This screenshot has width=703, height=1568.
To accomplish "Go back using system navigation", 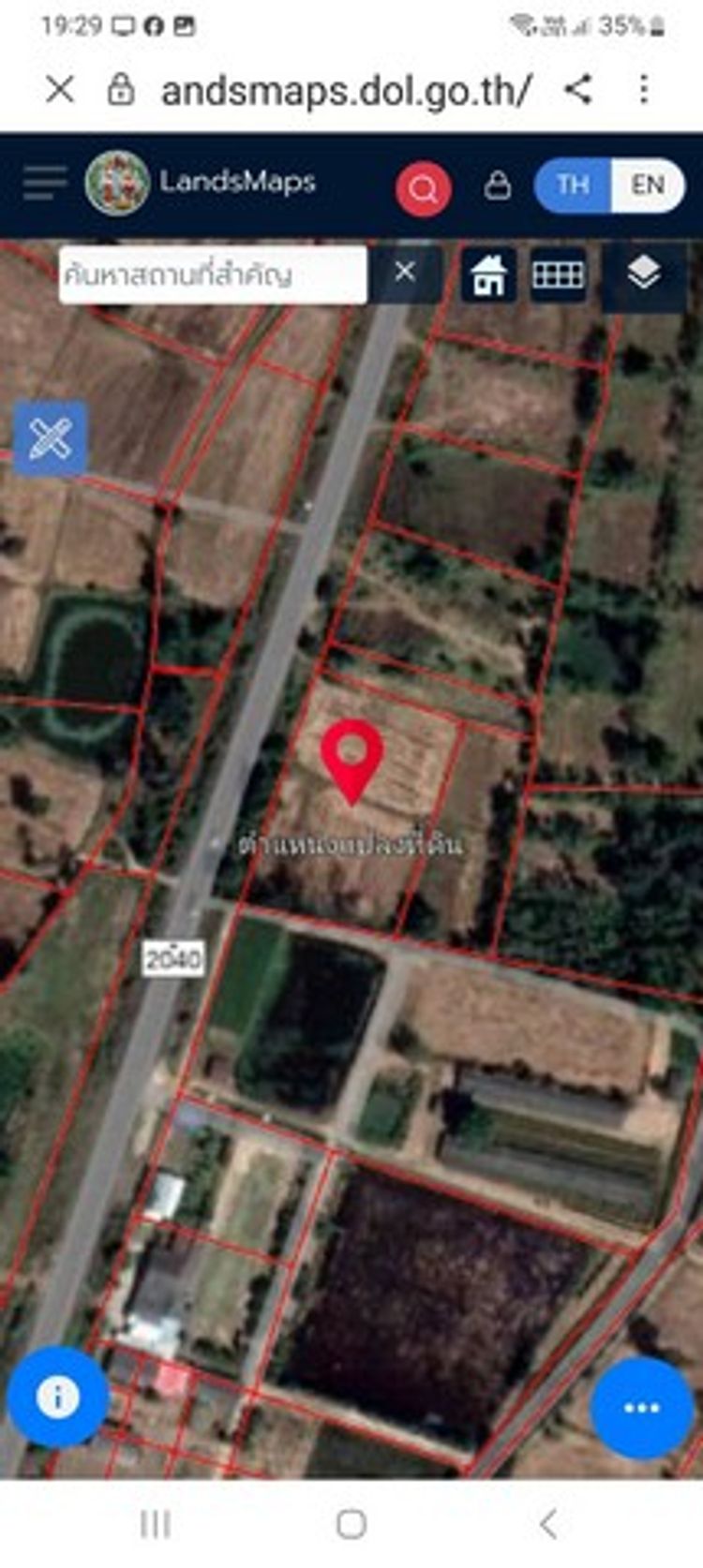I will (548, 1524).
